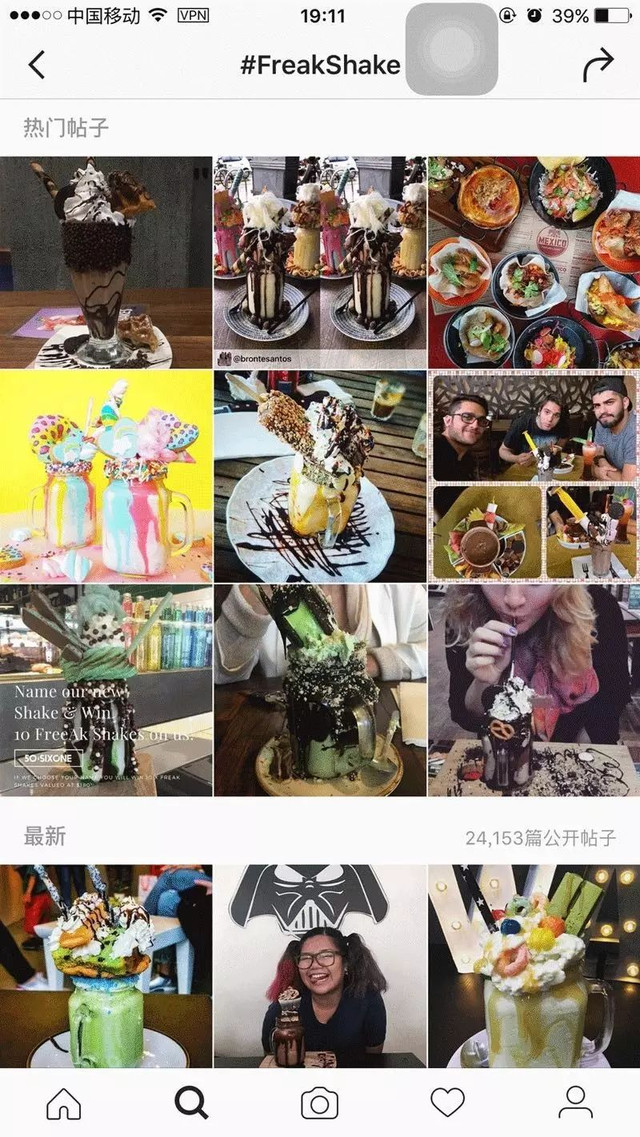Open the three men collage post
Viewport: 640px width, 1137px height.
point(534,476)
